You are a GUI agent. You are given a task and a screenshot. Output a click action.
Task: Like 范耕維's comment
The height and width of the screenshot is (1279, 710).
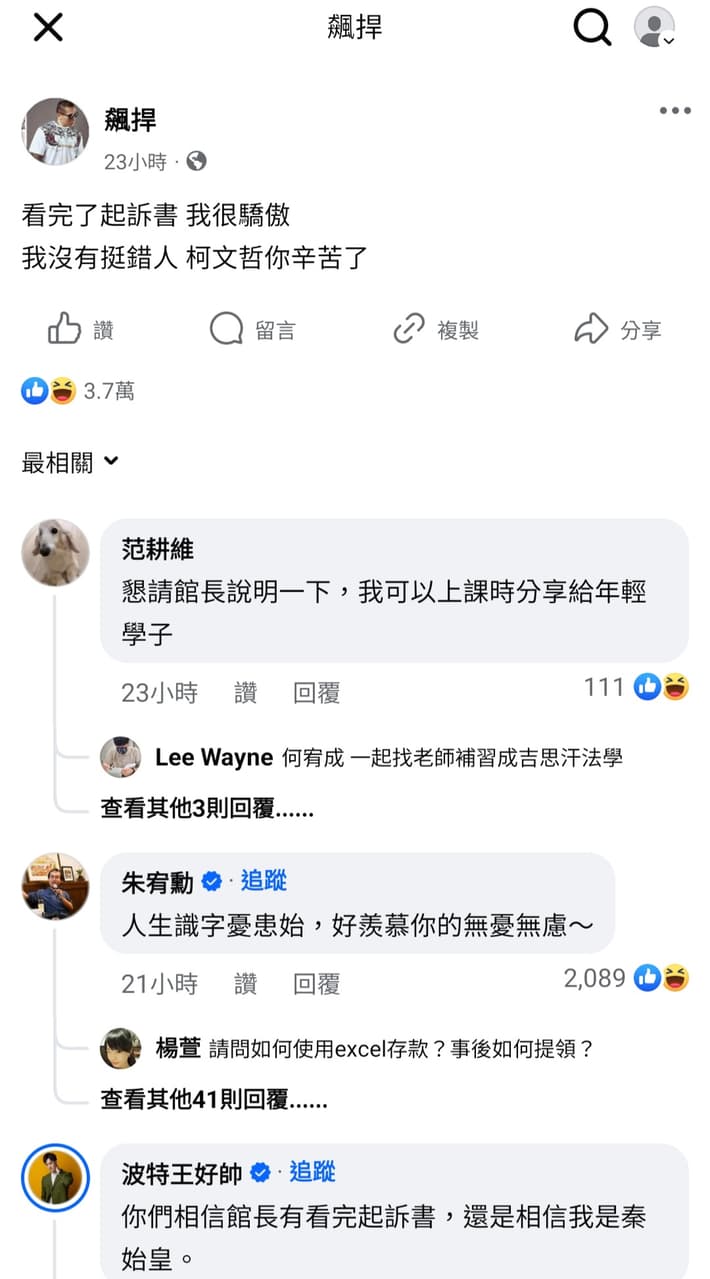click(245, 692)
